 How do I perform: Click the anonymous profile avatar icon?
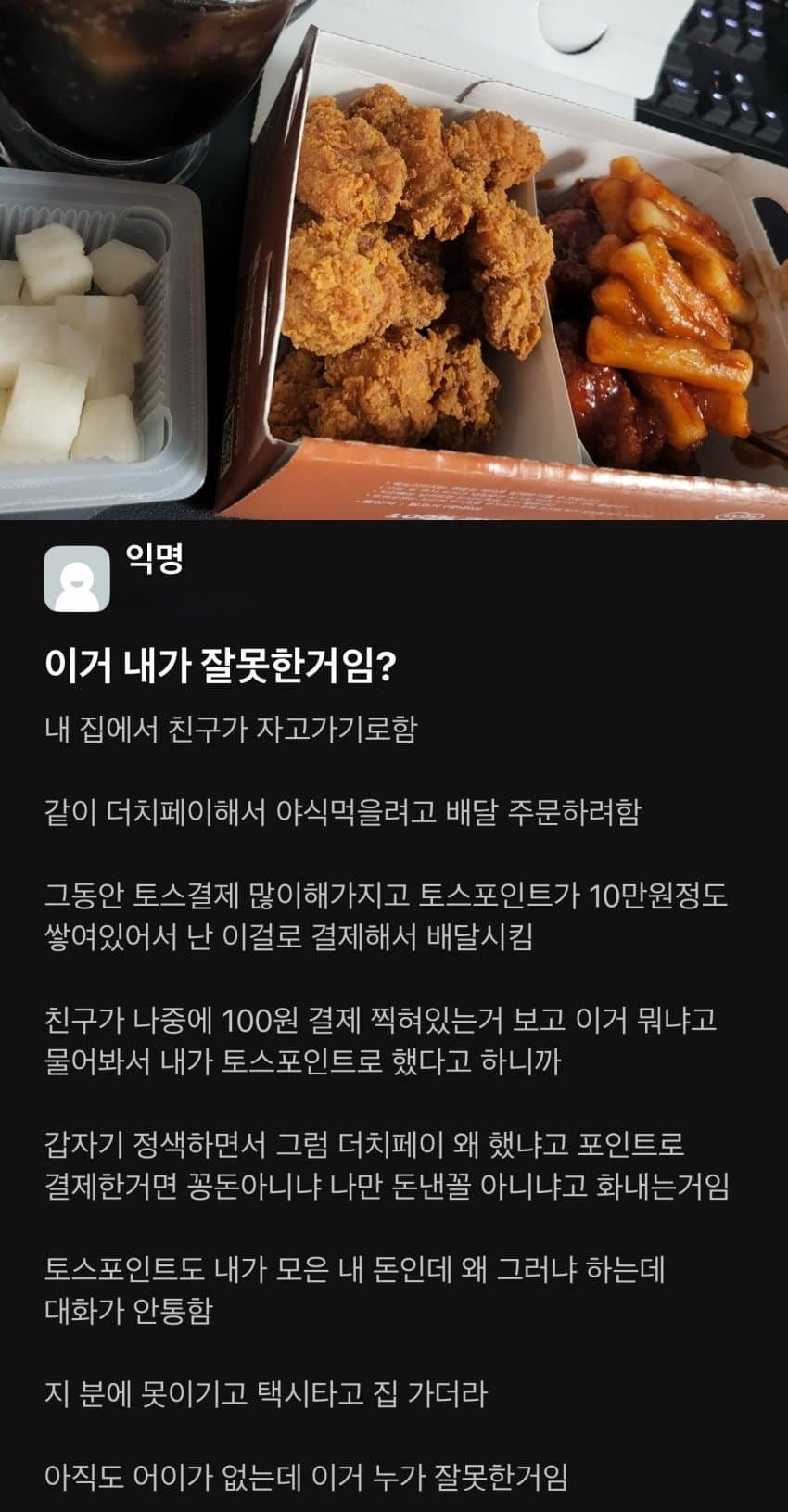tap(74, 575)
